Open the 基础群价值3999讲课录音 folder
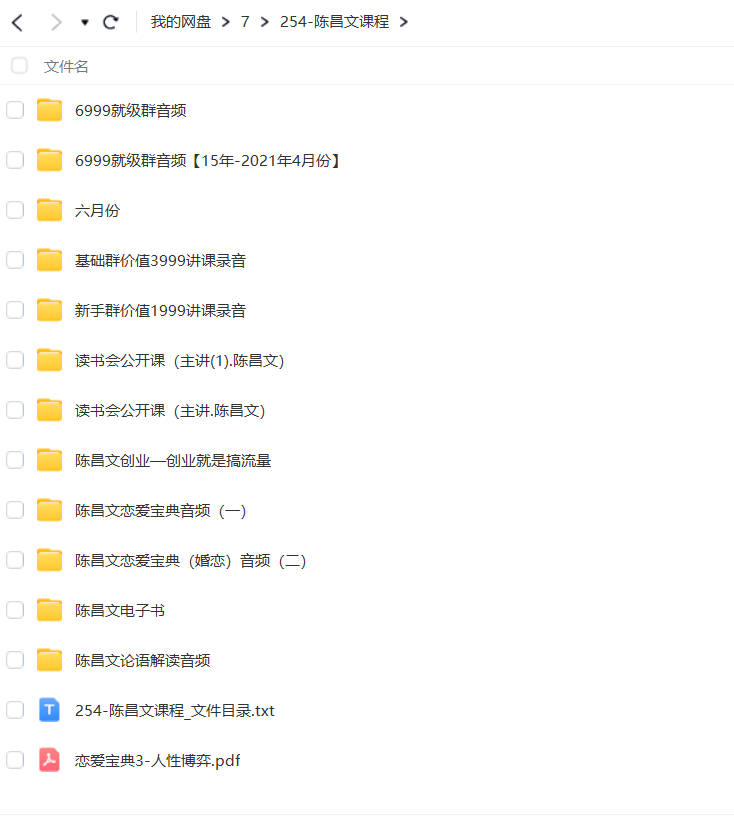 click(160, 260)
